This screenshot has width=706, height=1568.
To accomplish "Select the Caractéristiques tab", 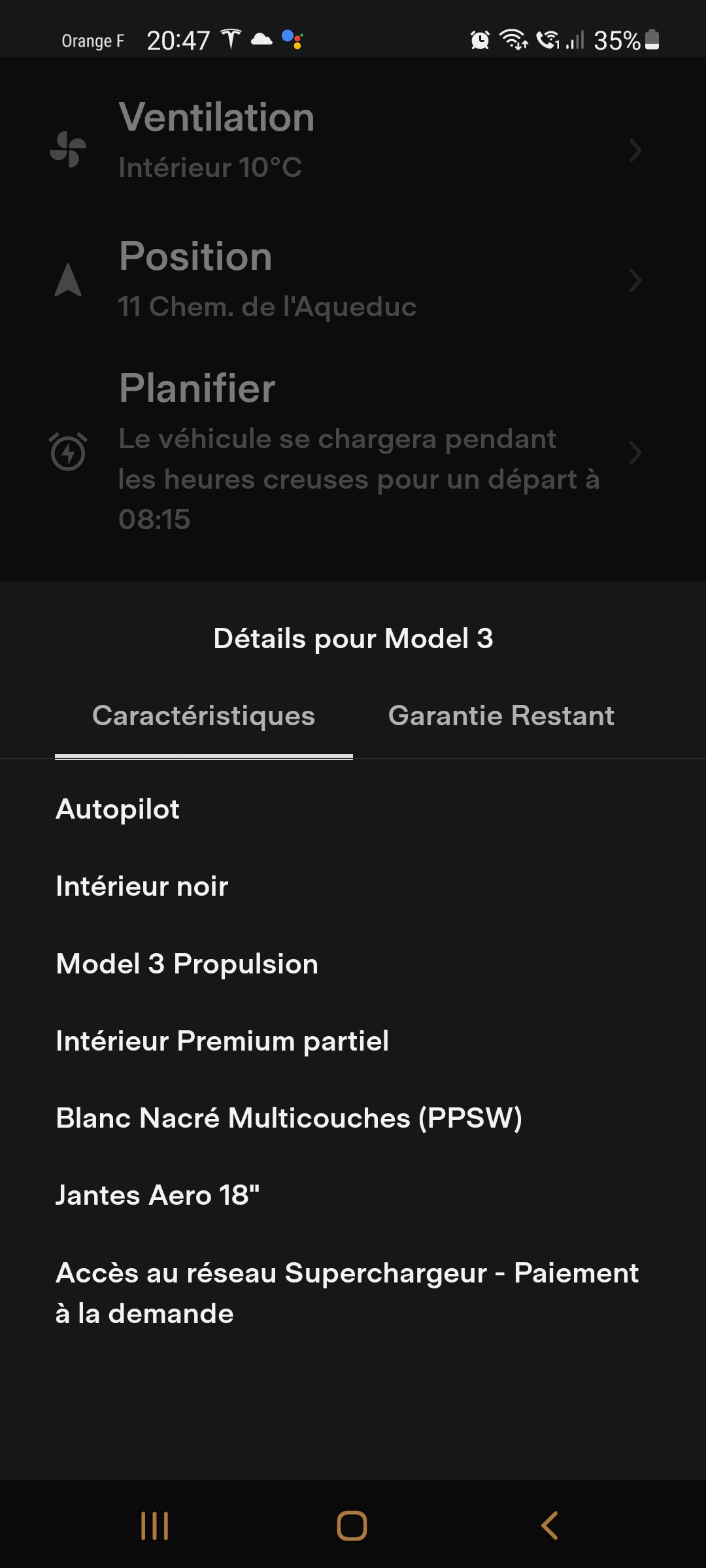I will [x=204, y=716].
